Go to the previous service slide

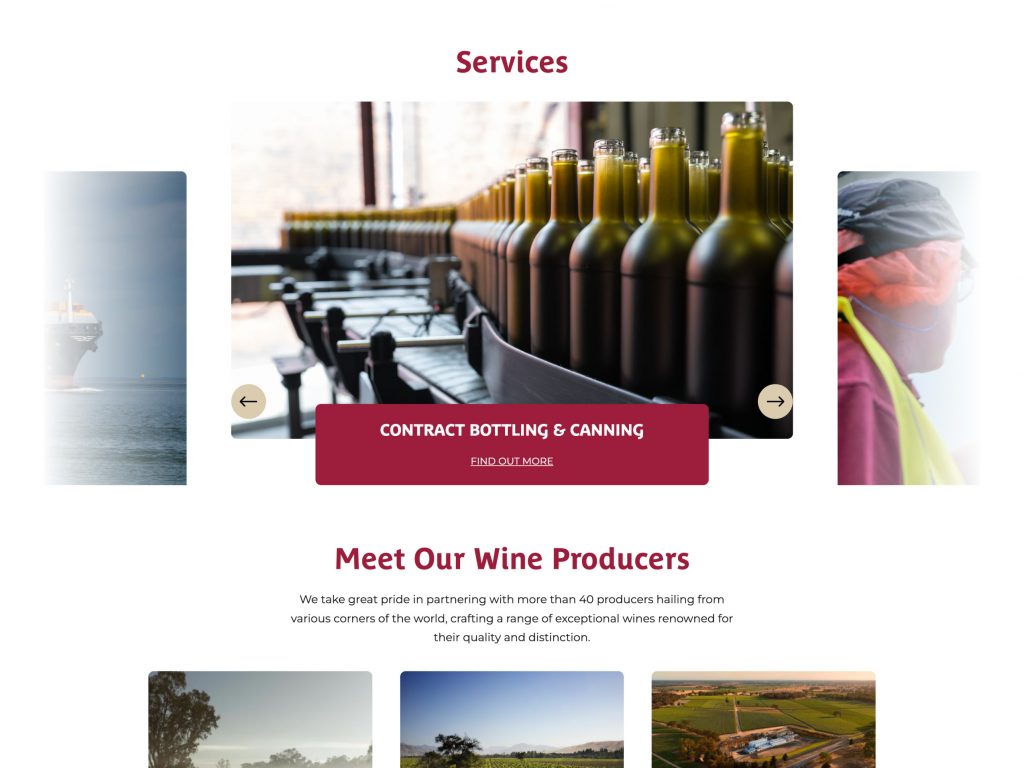pyautogui.click(x=248, y=402)
